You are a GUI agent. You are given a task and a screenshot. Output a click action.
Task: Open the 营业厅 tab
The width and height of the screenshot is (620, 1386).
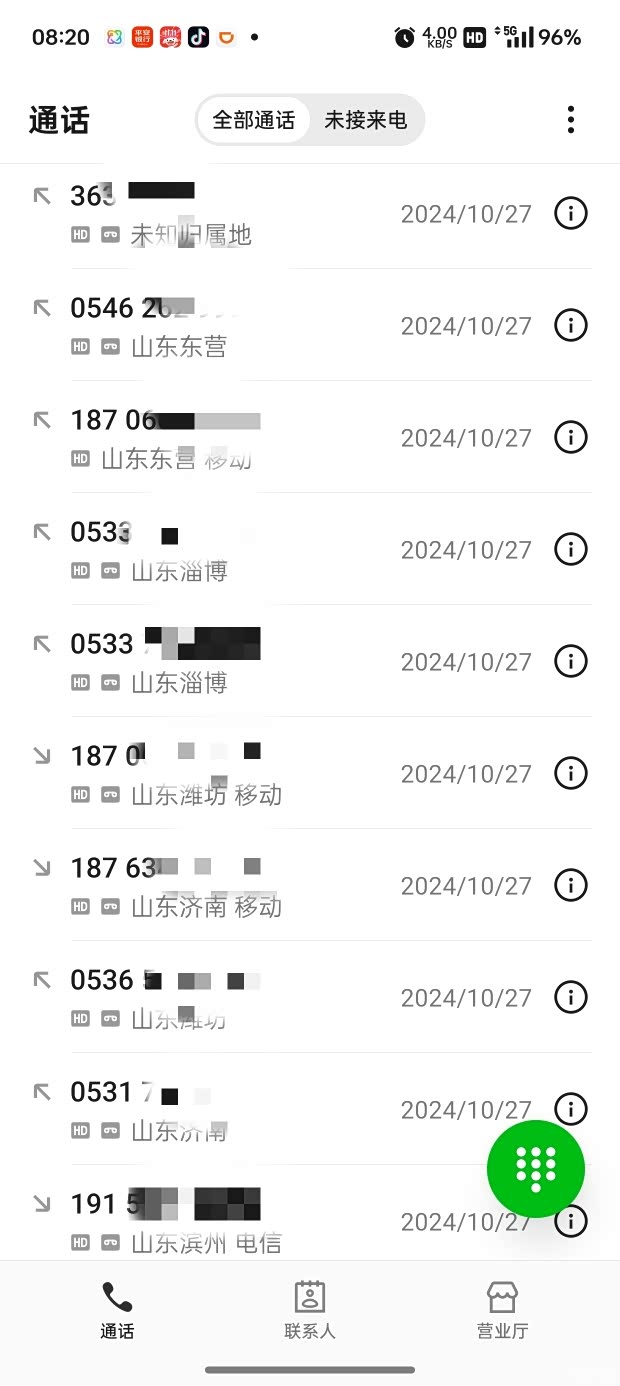point(502,1310)
